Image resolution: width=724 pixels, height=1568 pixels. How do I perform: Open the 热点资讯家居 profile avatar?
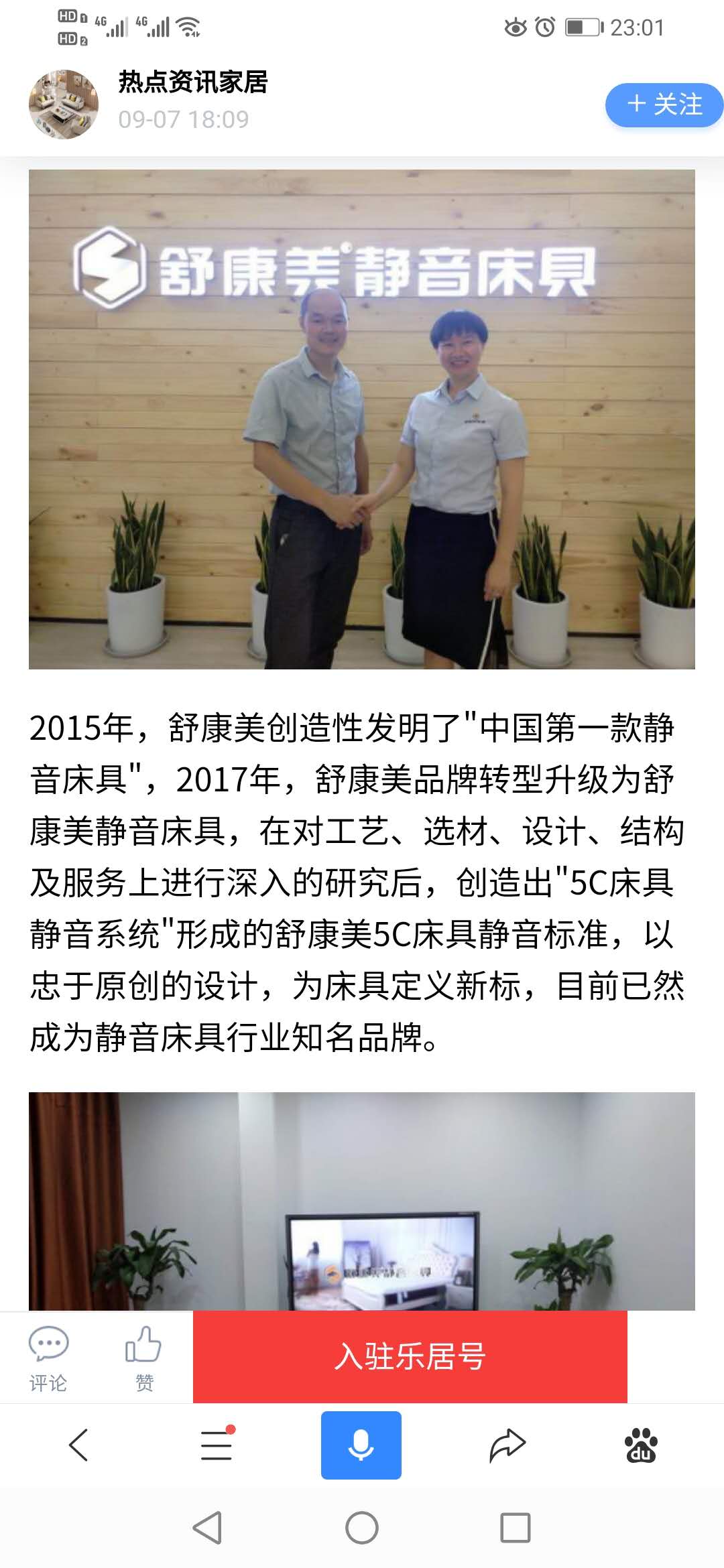64,105
